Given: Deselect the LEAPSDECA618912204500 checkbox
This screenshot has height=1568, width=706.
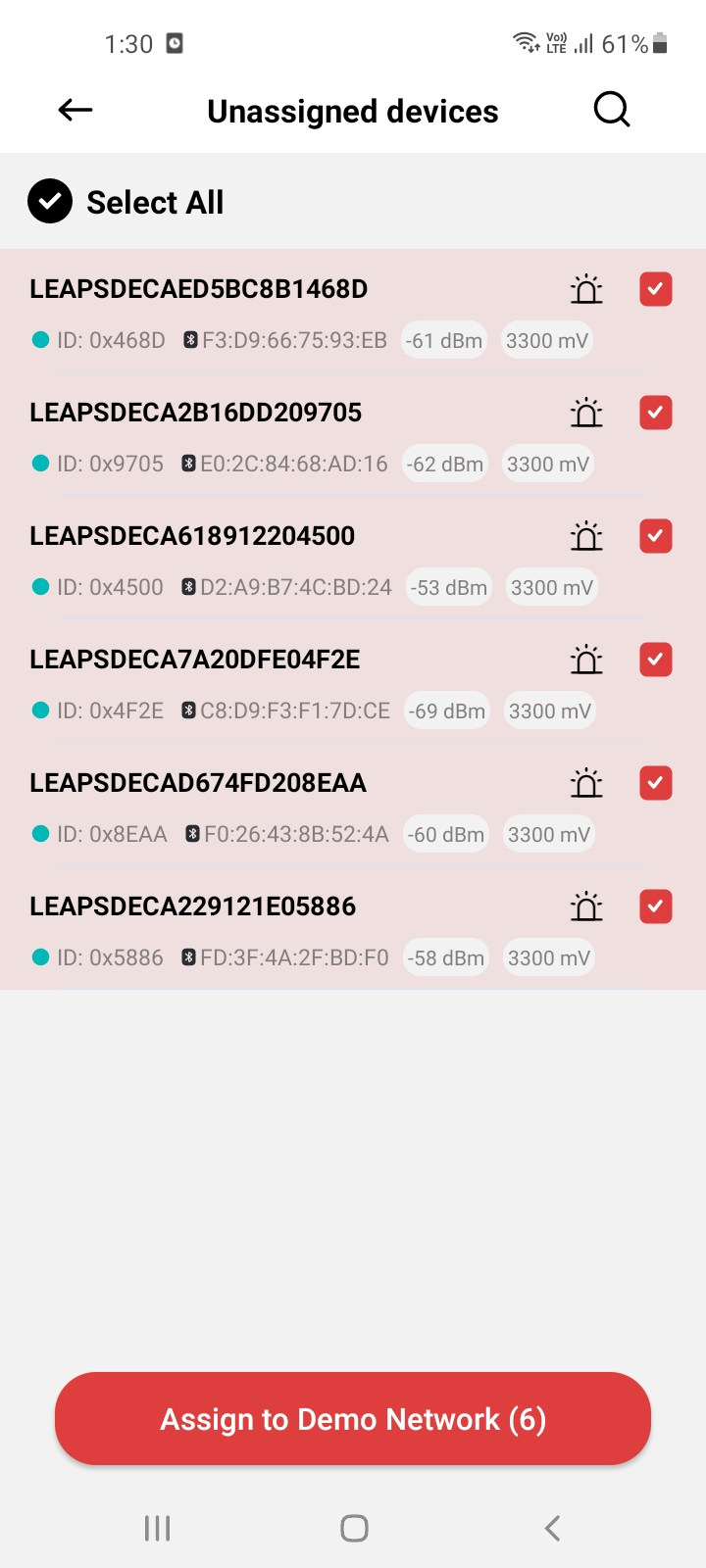Looking at the screenshot, I should click(656, 536).
